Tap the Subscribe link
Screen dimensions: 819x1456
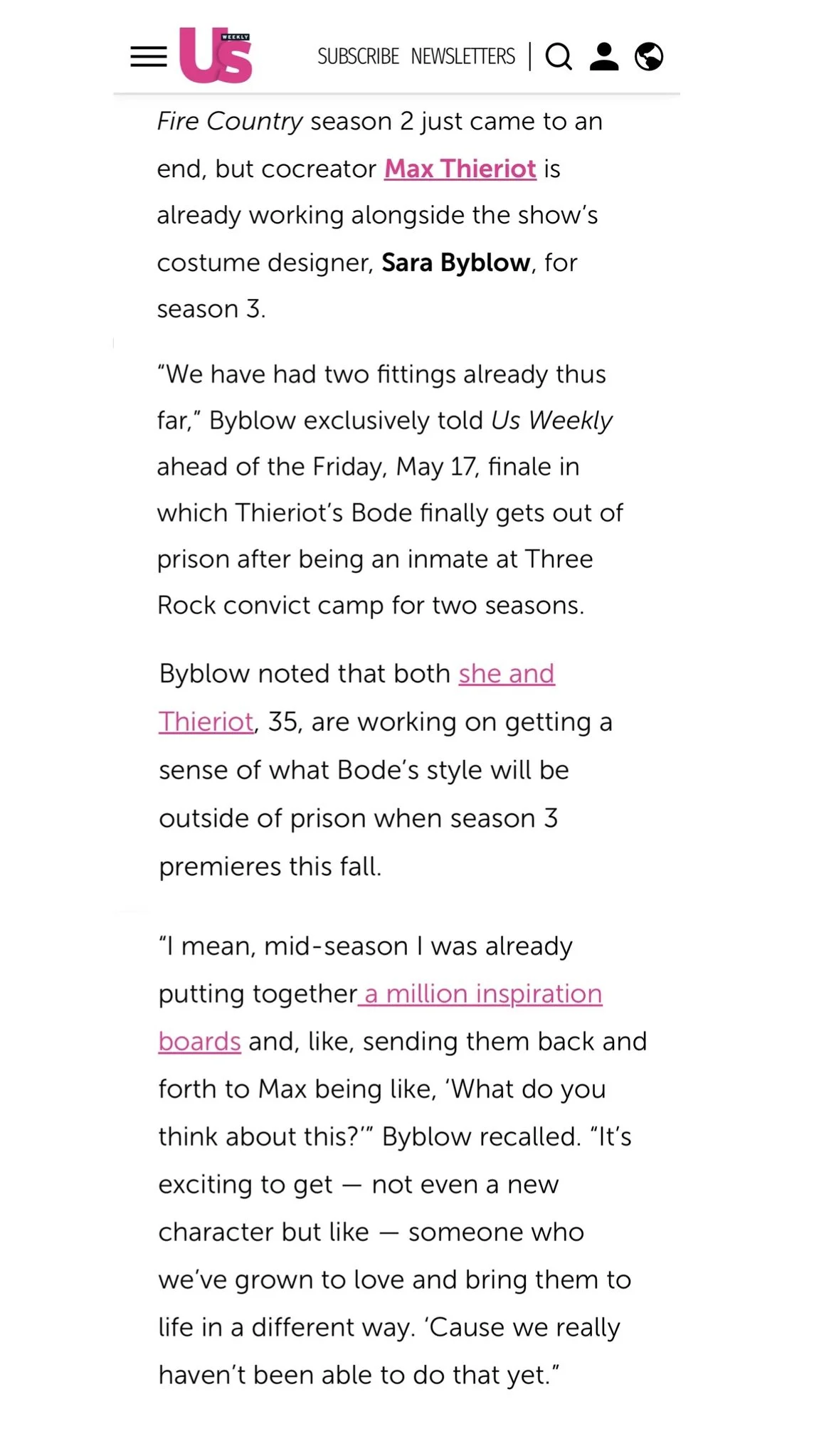click(x=358, y=56)
